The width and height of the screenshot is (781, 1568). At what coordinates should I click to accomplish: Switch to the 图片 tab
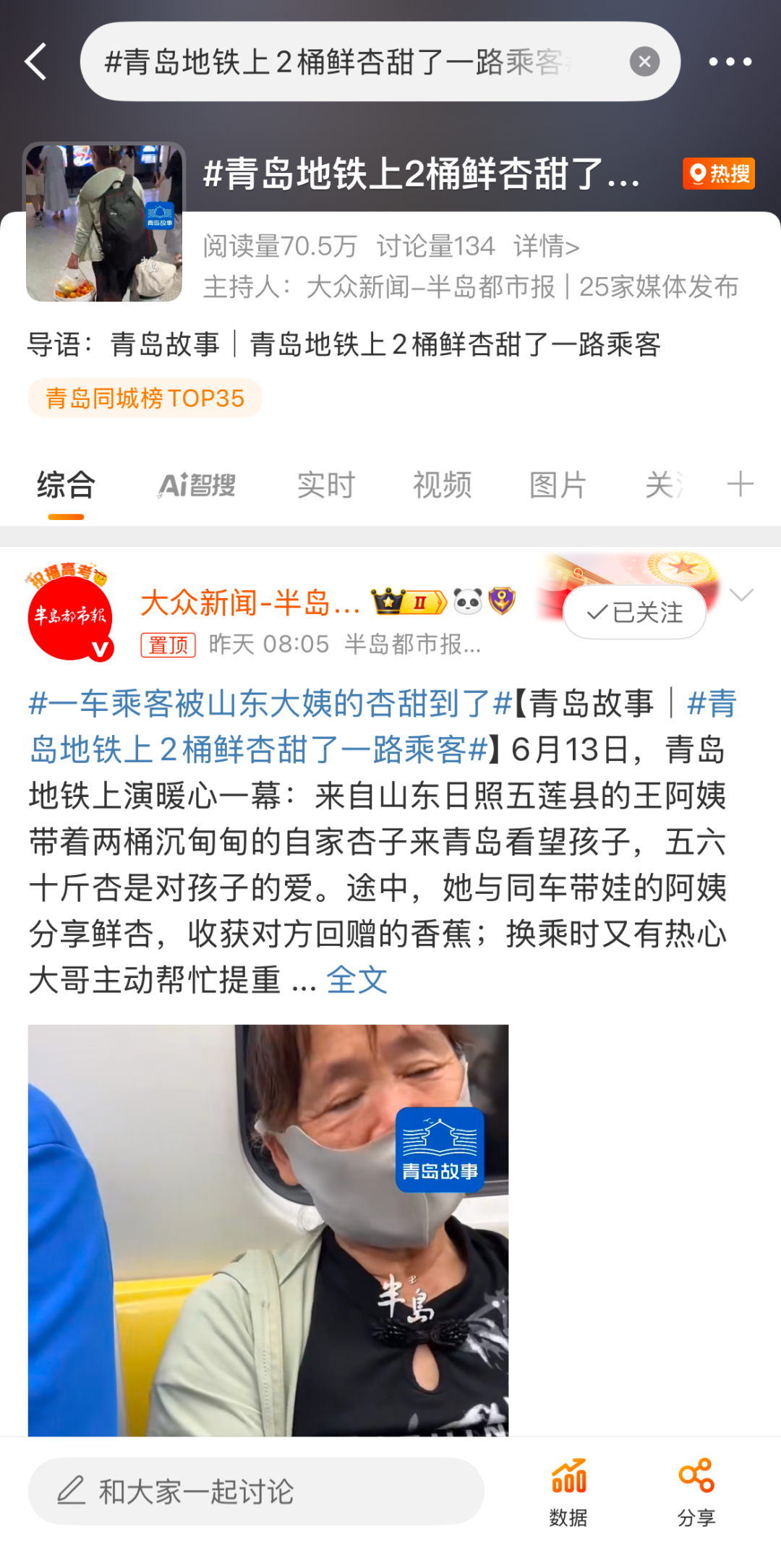(x=558, y=485)
